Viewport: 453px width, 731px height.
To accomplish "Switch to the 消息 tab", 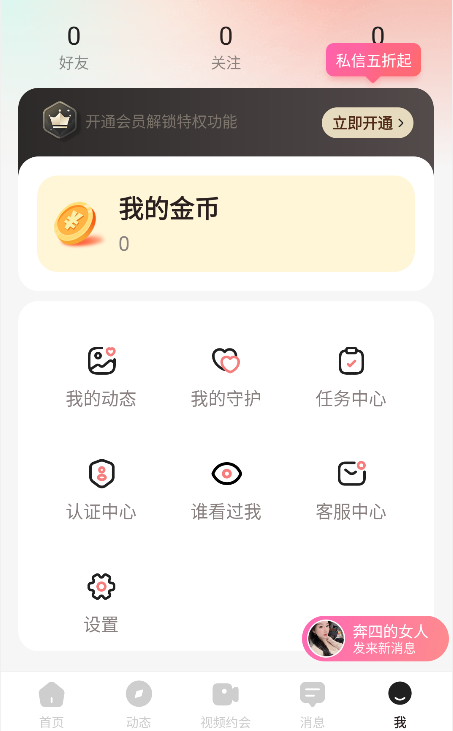I will pyautogui.click(x=312, y=704).
